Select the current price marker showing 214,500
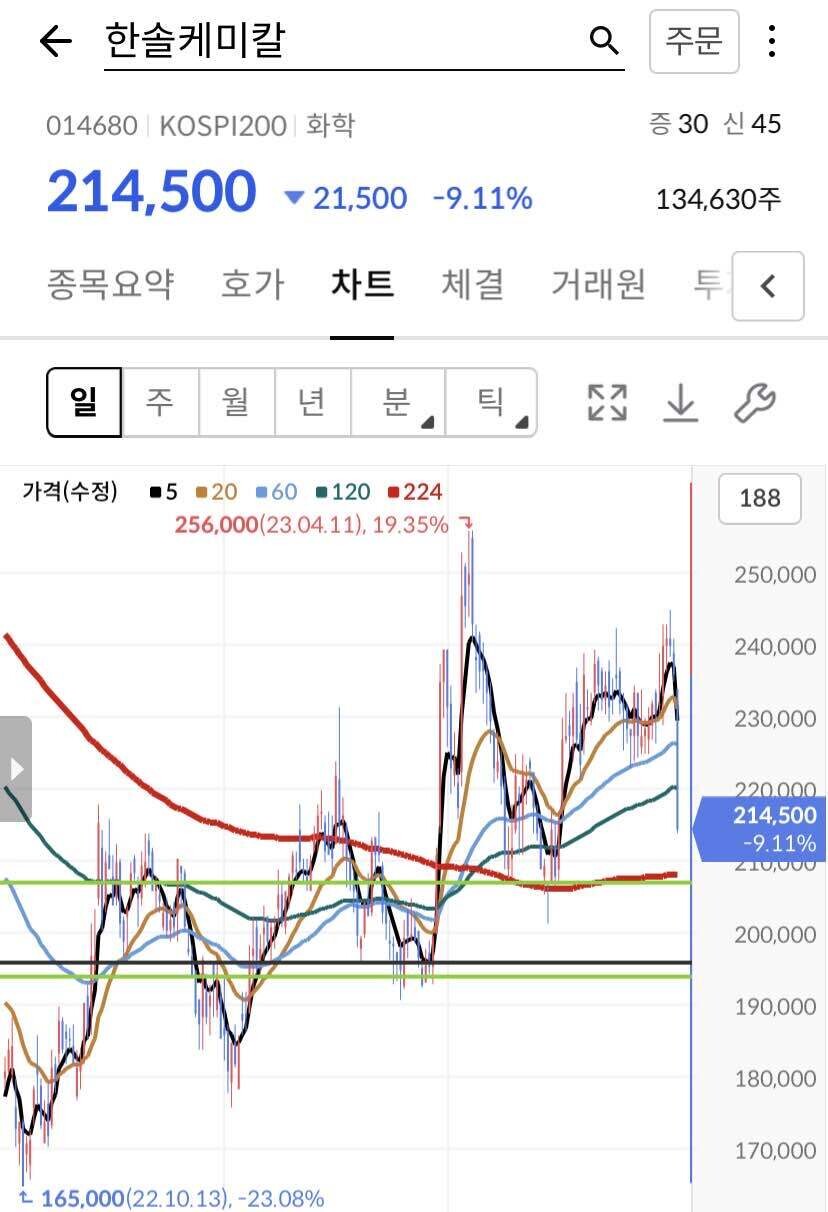 click(x=762, y=827)
